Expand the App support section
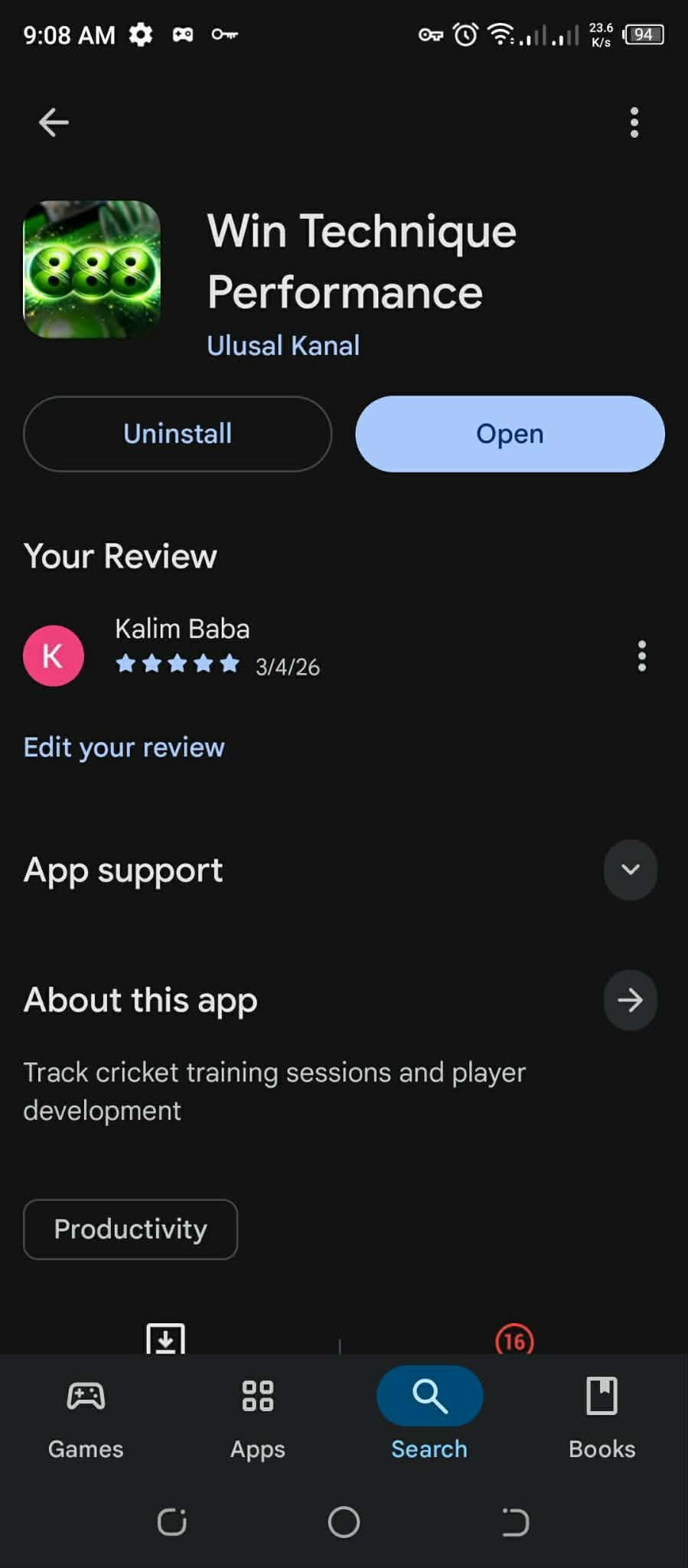The image size is (688, 1568). click(x=630, y=870)
